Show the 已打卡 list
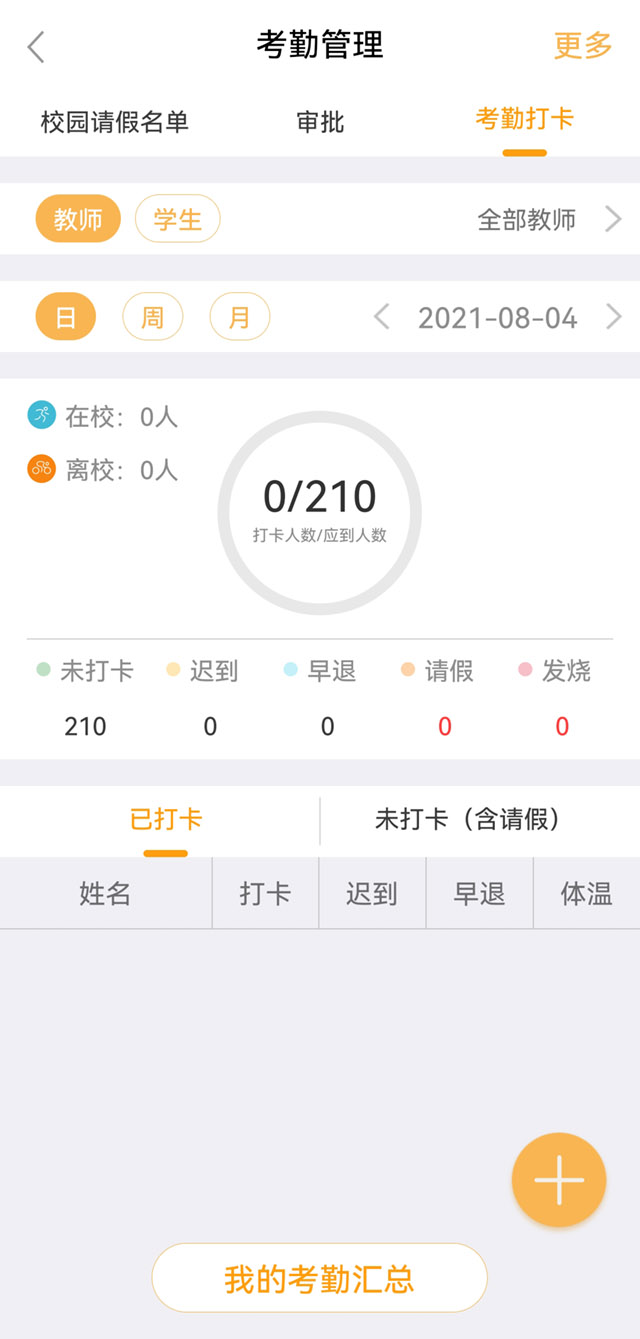This screenshot has height=1339, width=640. point(166,821)
